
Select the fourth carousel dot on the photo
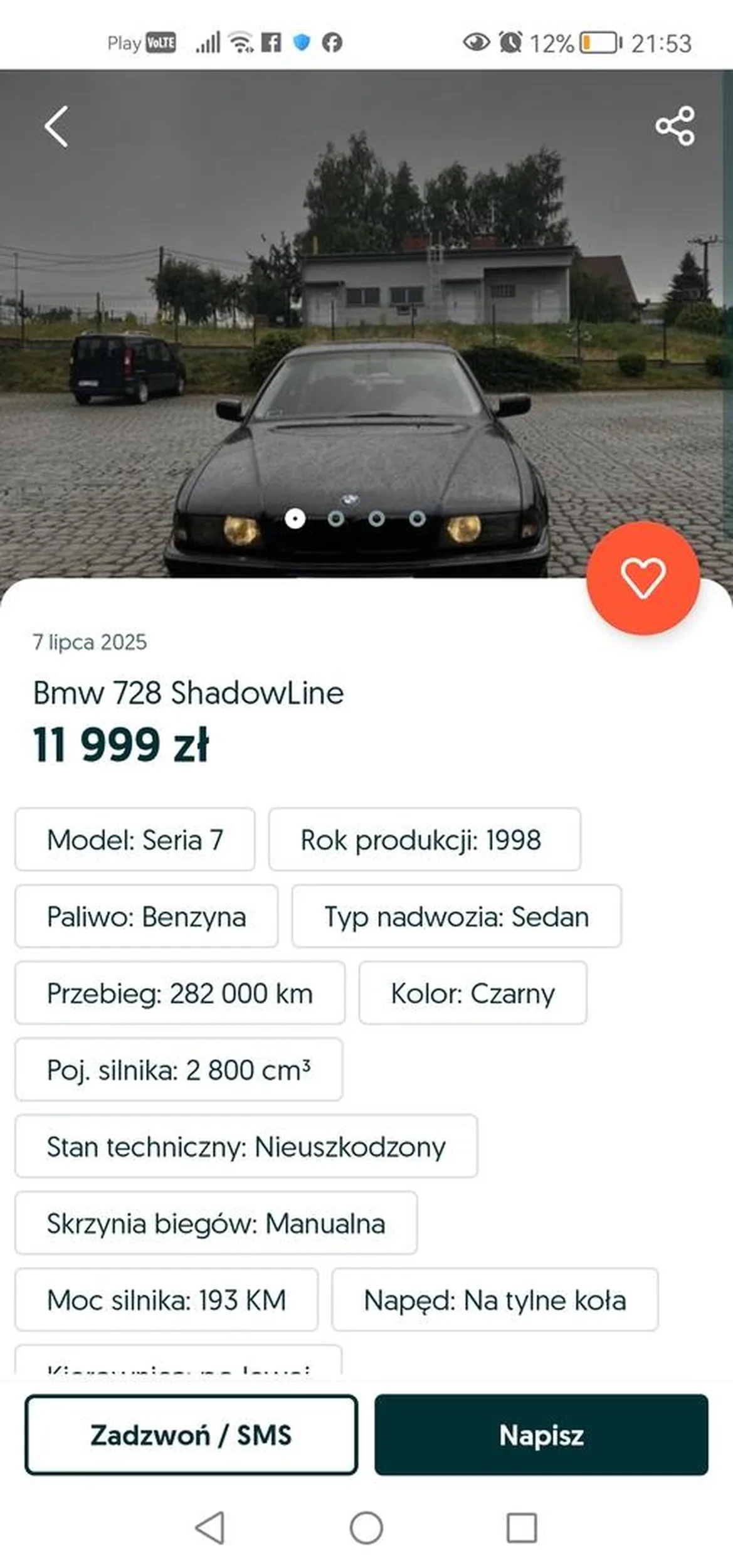[x=416, y=517]
